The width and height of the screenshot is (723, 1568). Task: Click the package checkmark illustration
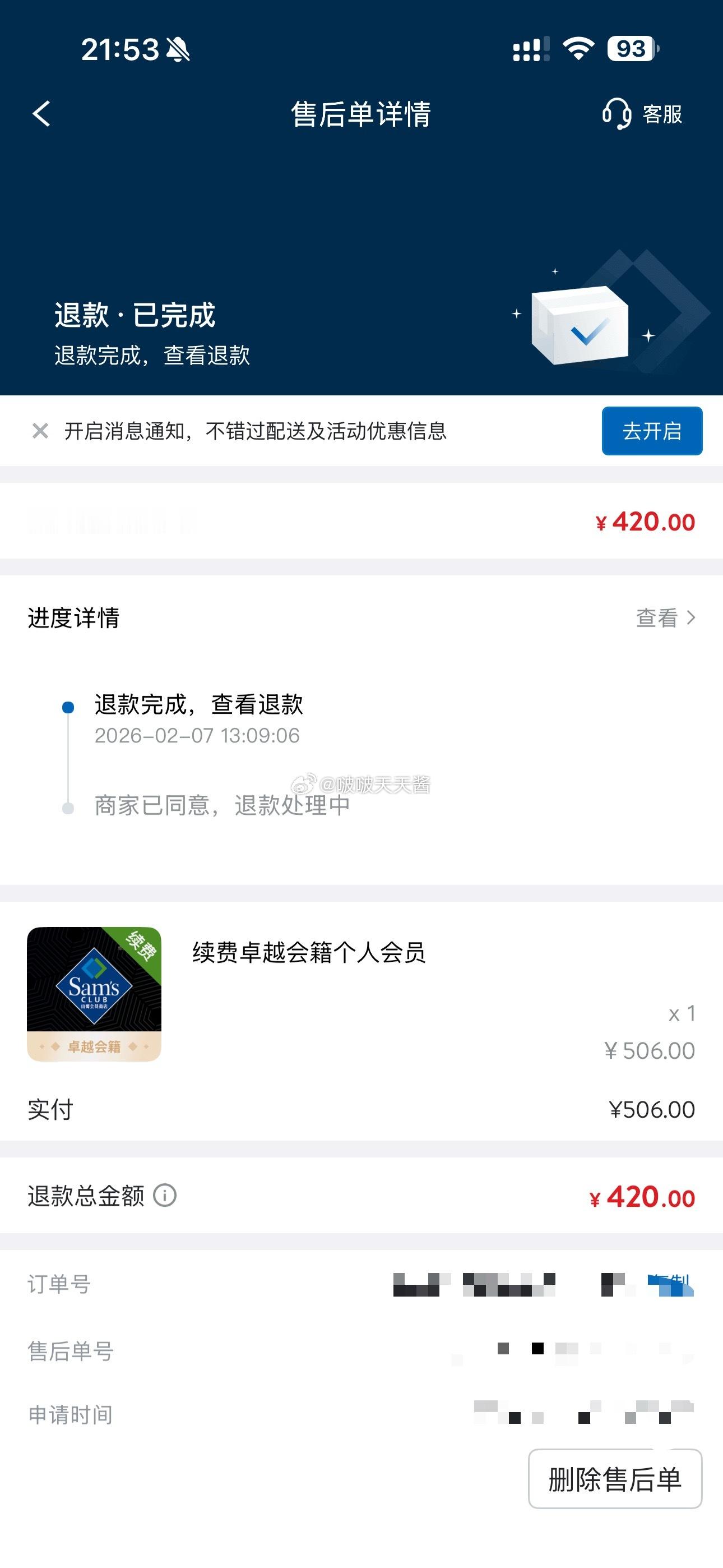coord(581,326)
